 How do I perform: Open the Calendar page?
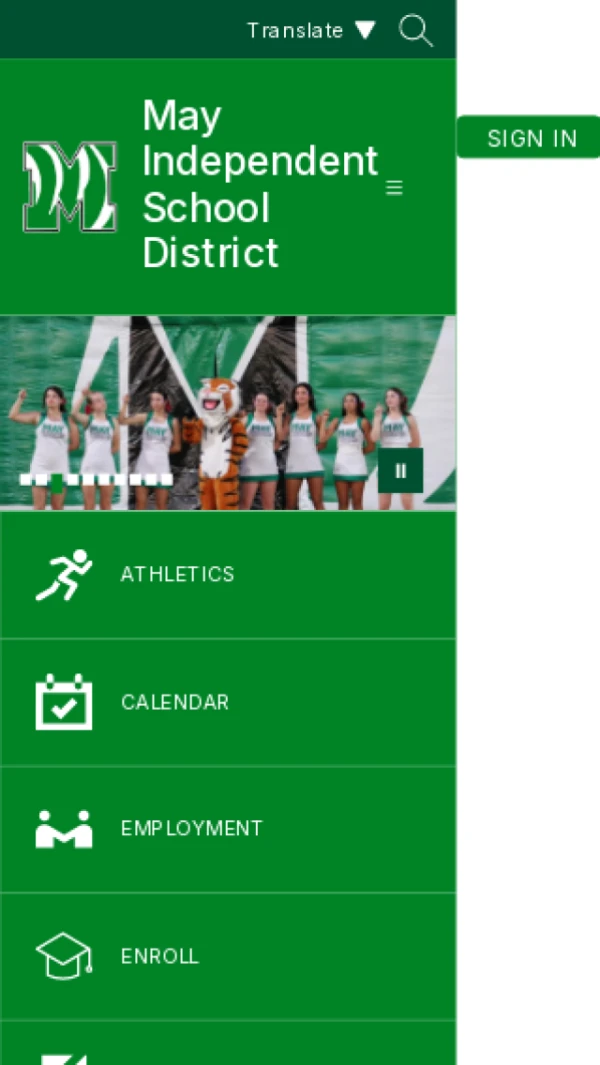175,702
